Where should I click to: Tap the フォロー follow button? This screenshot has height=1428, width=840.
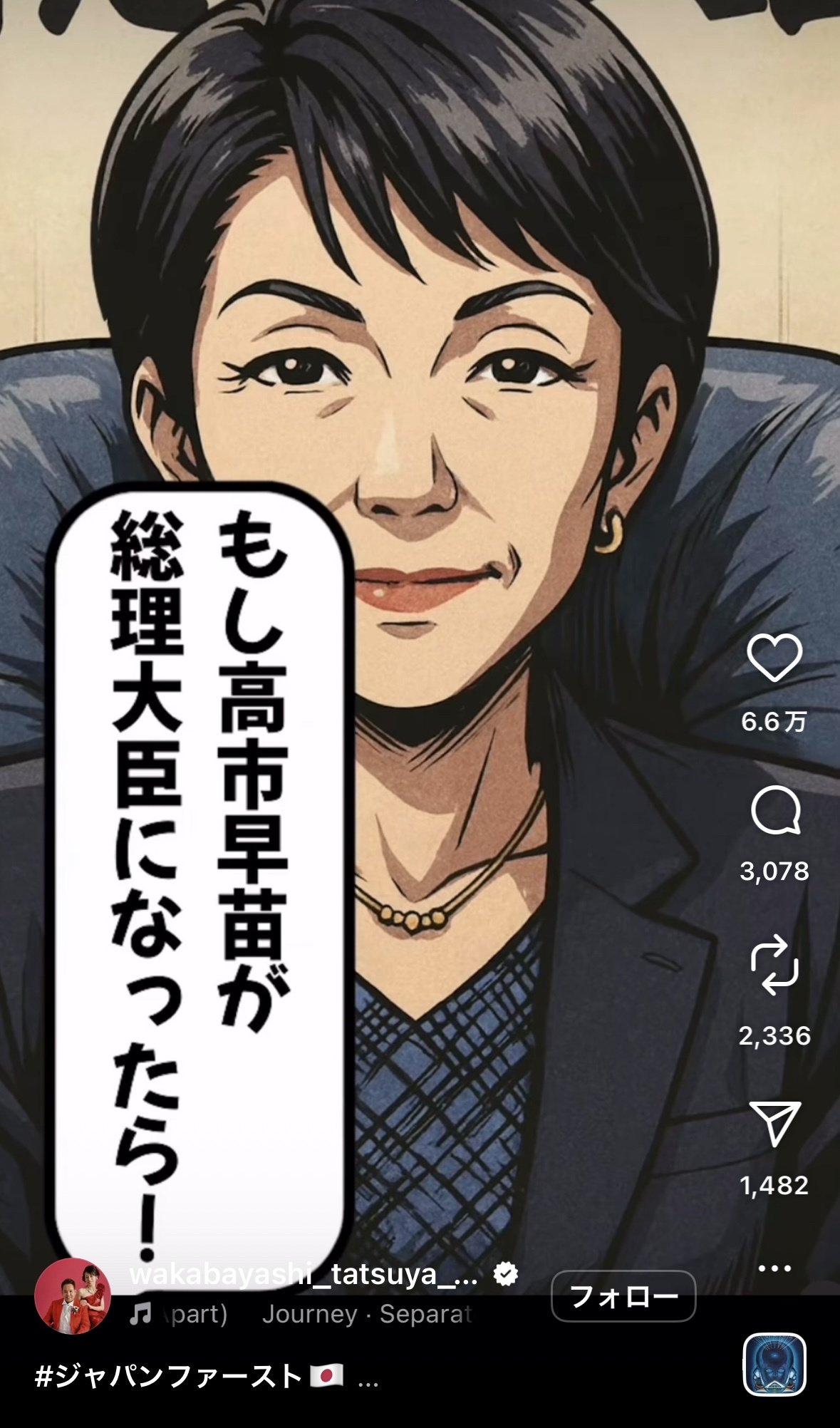pos(623,1295)
